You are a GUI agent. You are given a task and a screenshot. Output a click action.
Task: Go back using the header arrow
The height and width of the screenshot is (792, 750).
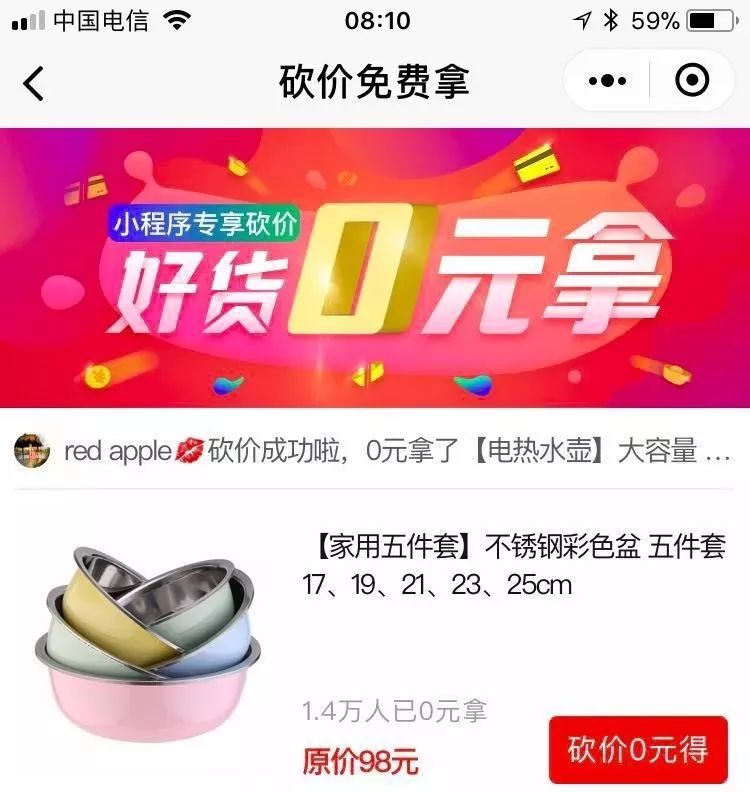pyautogui.click(x=34, y=82)
